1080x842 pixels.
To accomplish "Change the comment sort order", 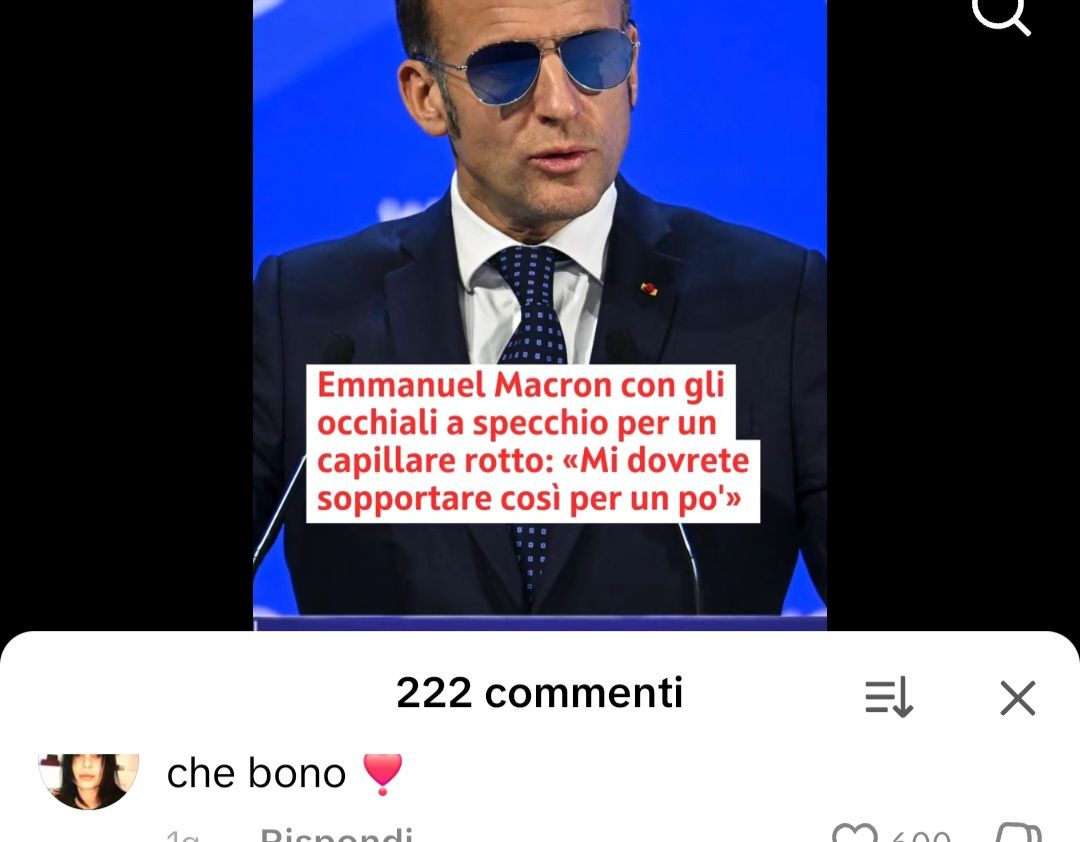I will [x=889, y=697].
